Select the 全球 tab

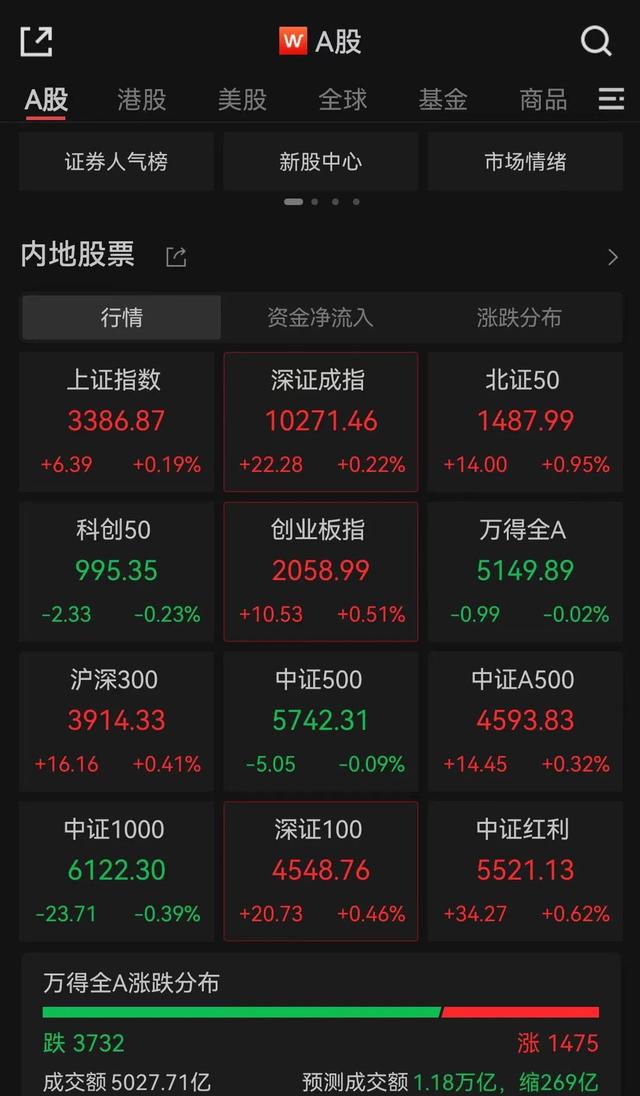click(x=342, y=99)
